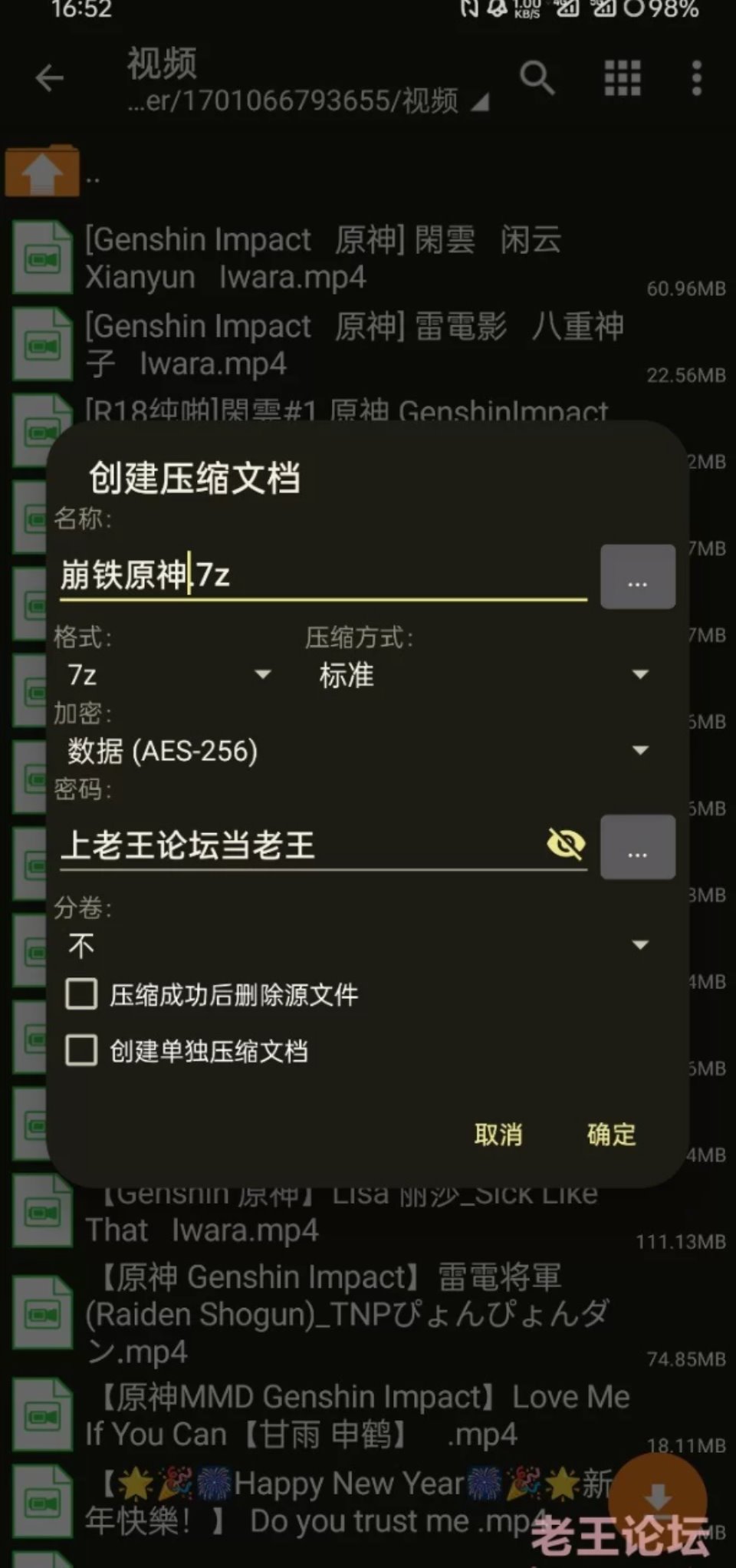The height and width of the screenshot is (1568, 736).
Task: Open the browse button beside the name field
Action: pos(637,577)
